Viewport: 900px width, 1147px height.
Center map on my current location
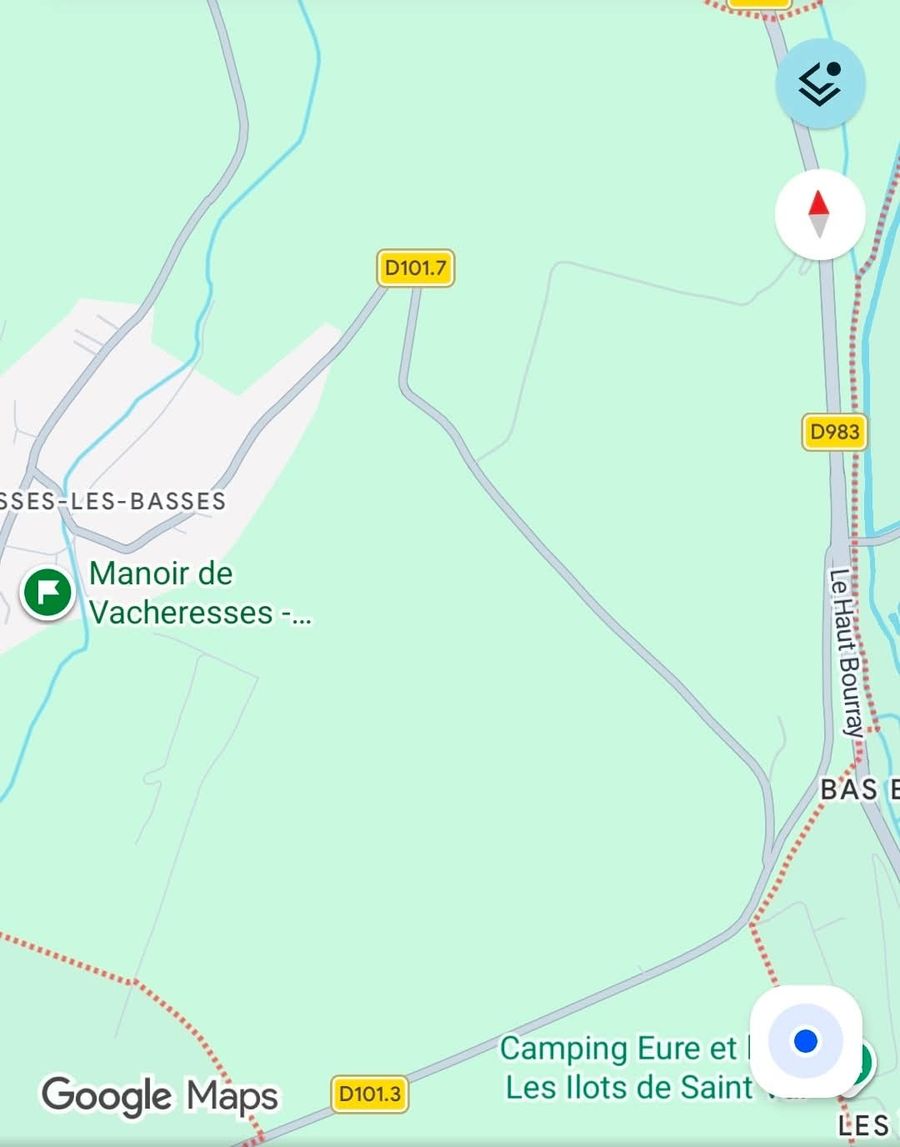806,1041
